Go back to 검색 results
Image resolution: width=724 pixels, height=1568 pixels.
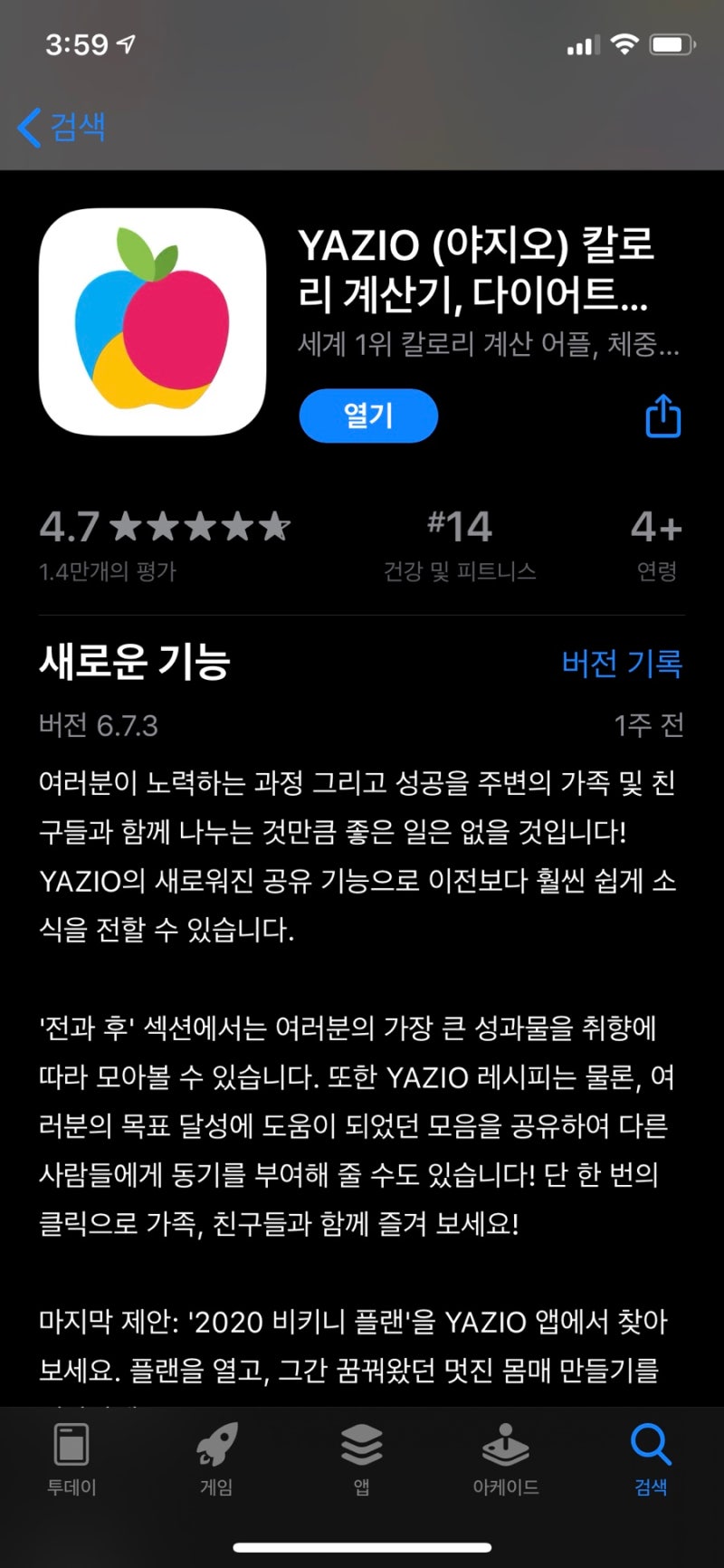click(63, 127)
